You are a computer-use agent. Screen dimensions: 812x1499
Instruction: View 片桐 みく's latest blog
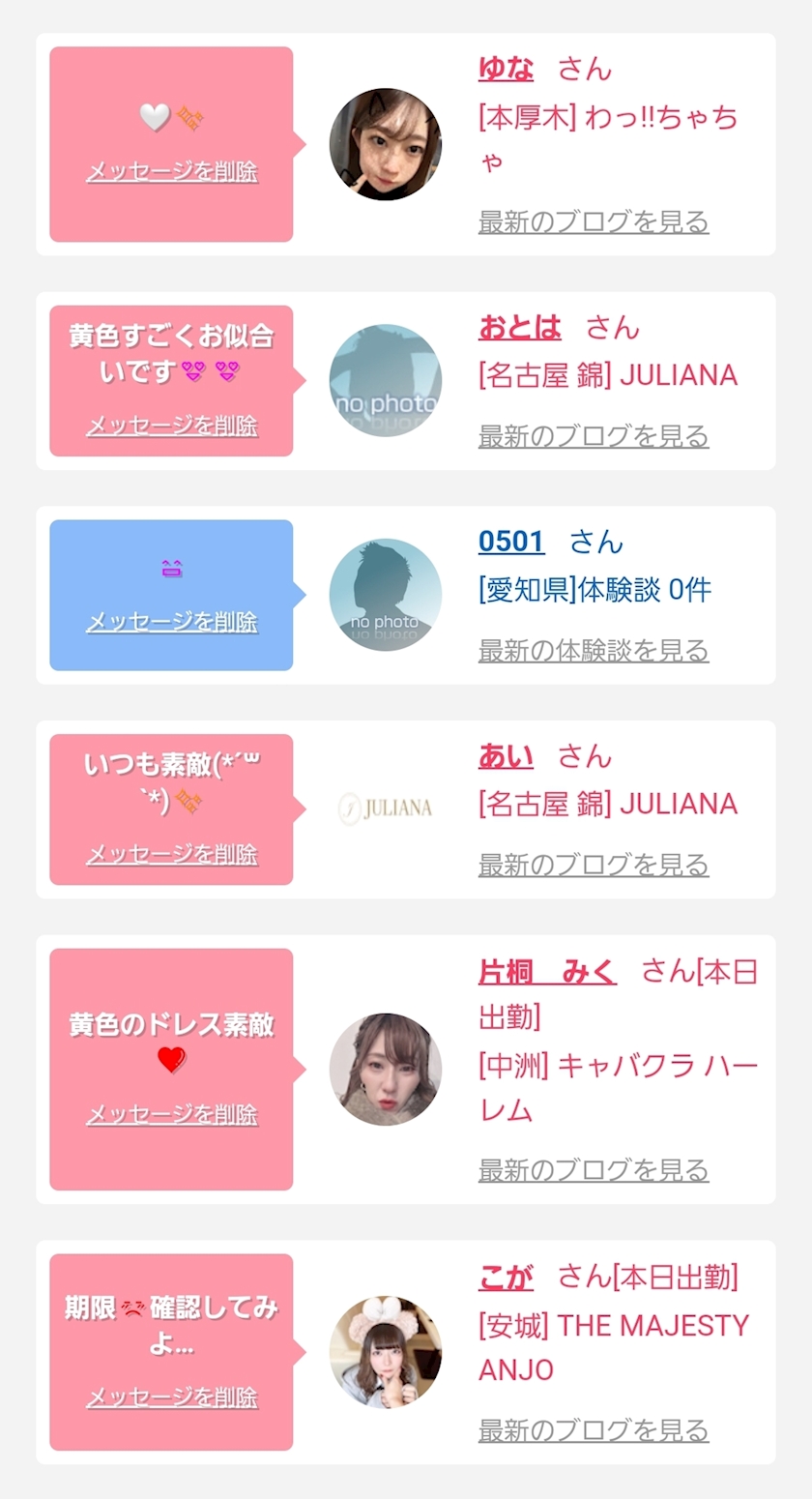pyautogui.click(x=594, y=1170)
